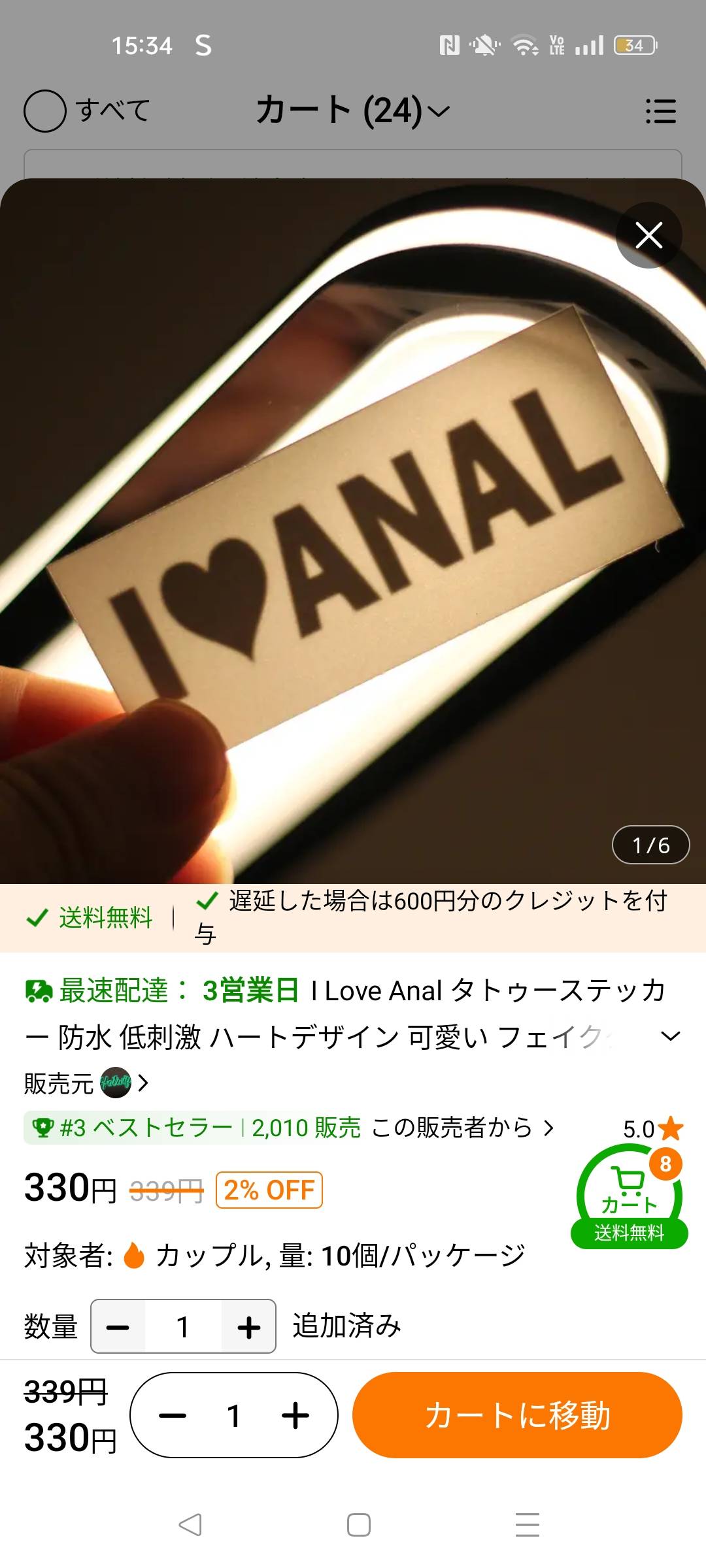Image resolution: width=706 pixels, height=1568 pixels.
Task: Open the product photo showing 1/6
Action: click(x=353, y=531)
